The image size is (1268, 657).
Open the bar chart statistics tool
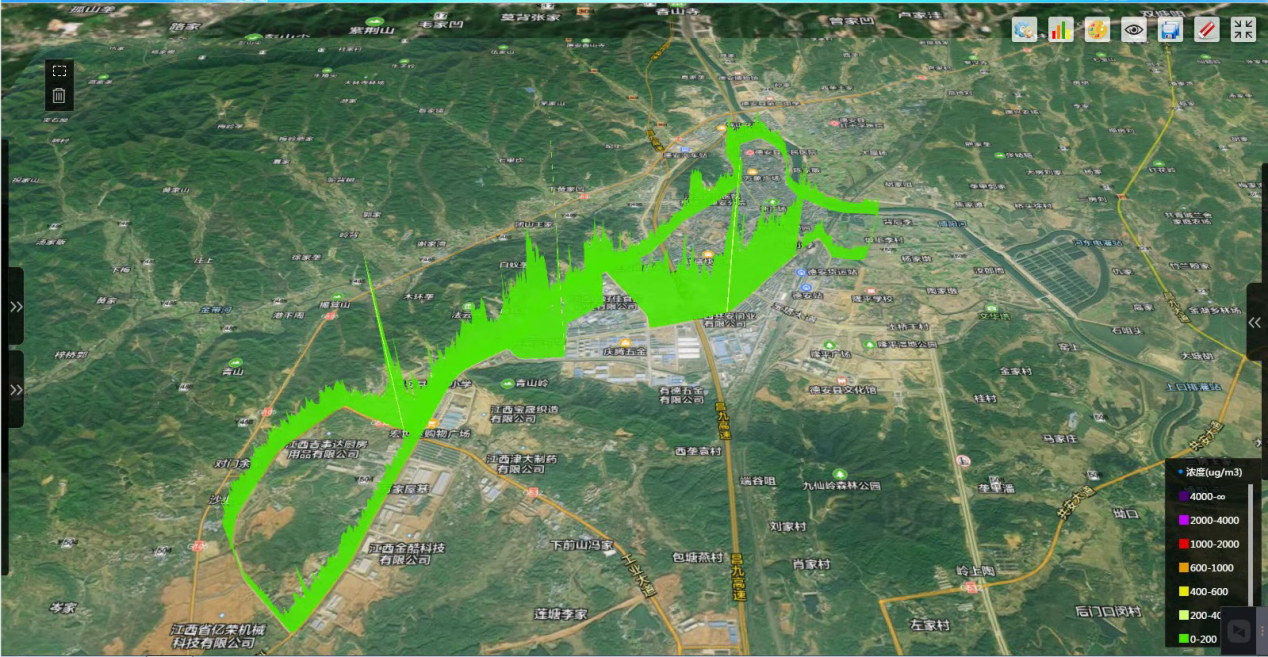[1061, 30]
